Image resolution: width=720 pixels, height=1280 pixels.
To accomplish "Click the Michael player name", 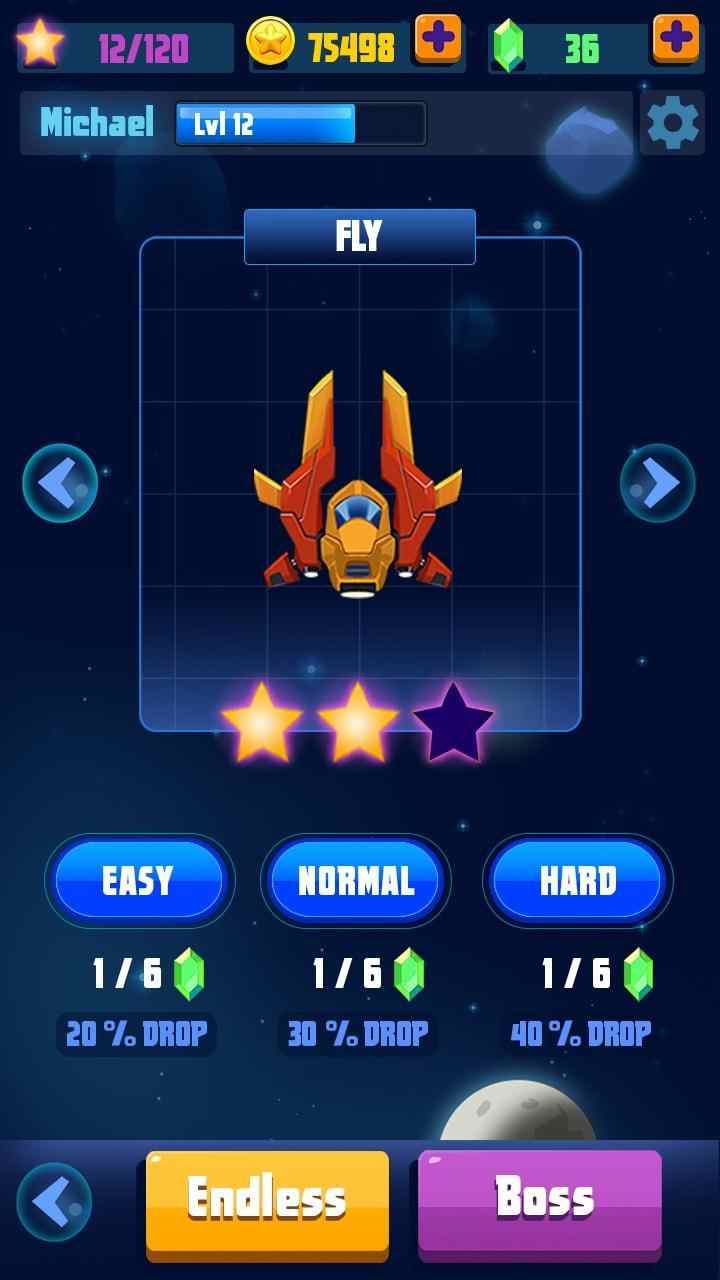I will tap(96, 122).
